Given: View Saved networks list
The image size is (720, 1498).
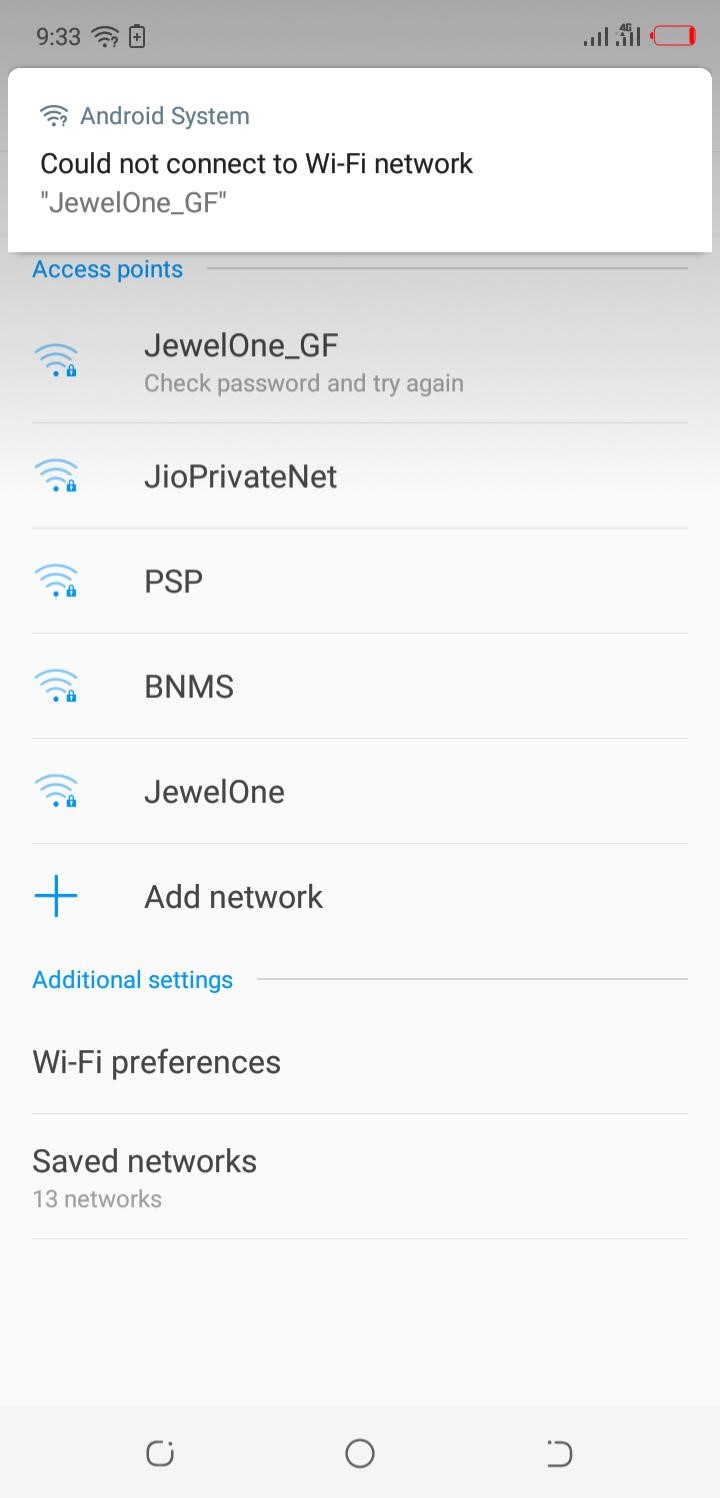Looking at the screenshot, I should [x=360, y=1177].
